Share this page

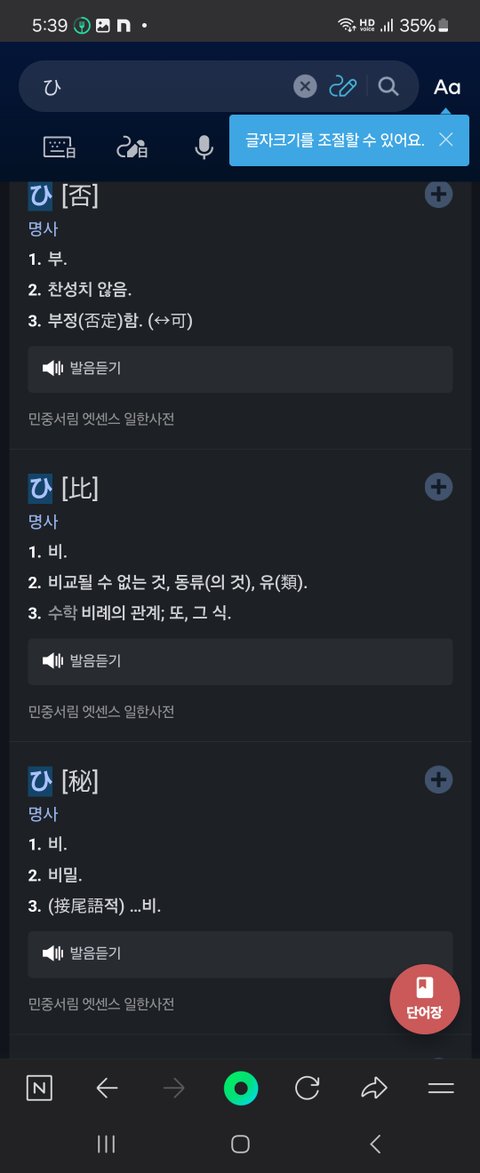click(374, 1088)
